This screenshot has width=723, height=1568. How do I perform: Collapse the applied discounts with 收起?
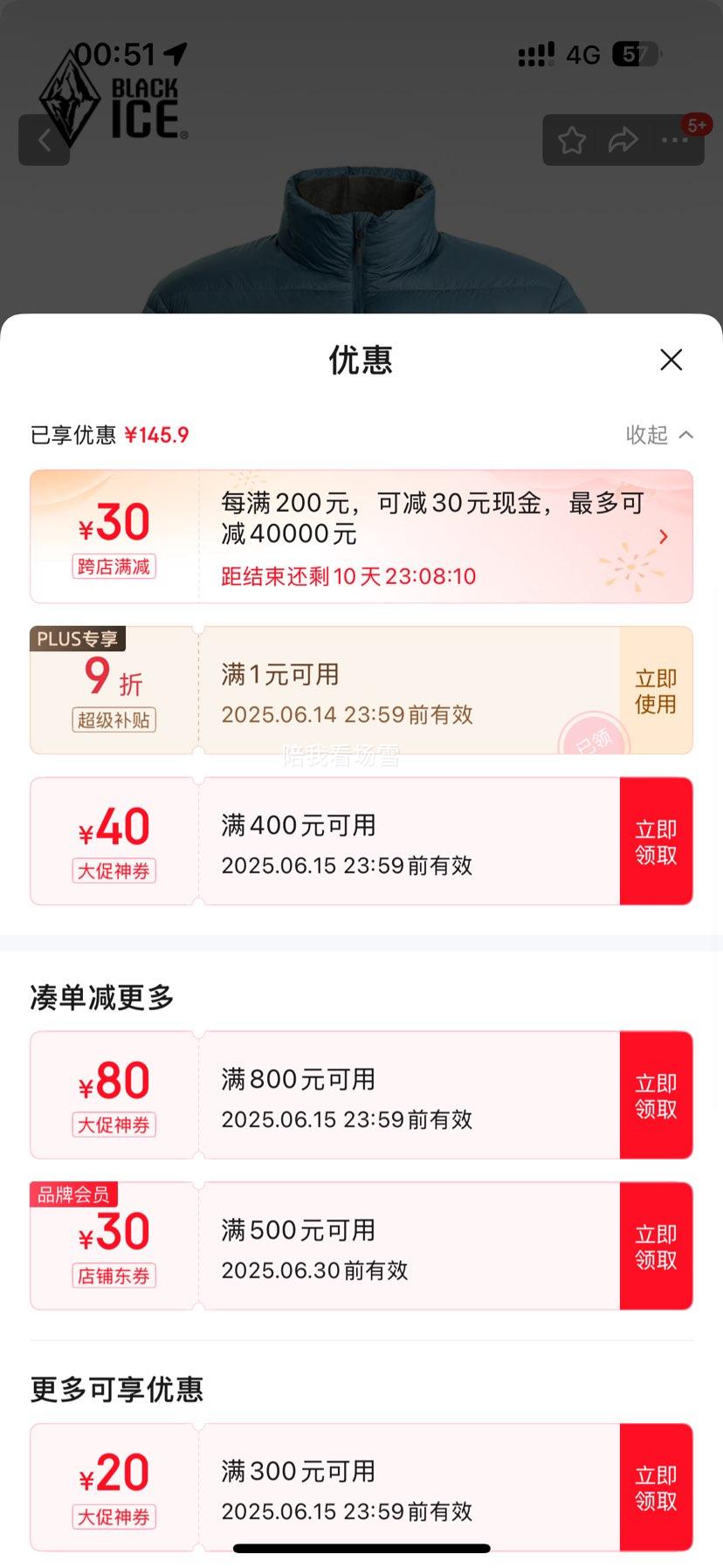click(659, 435)
